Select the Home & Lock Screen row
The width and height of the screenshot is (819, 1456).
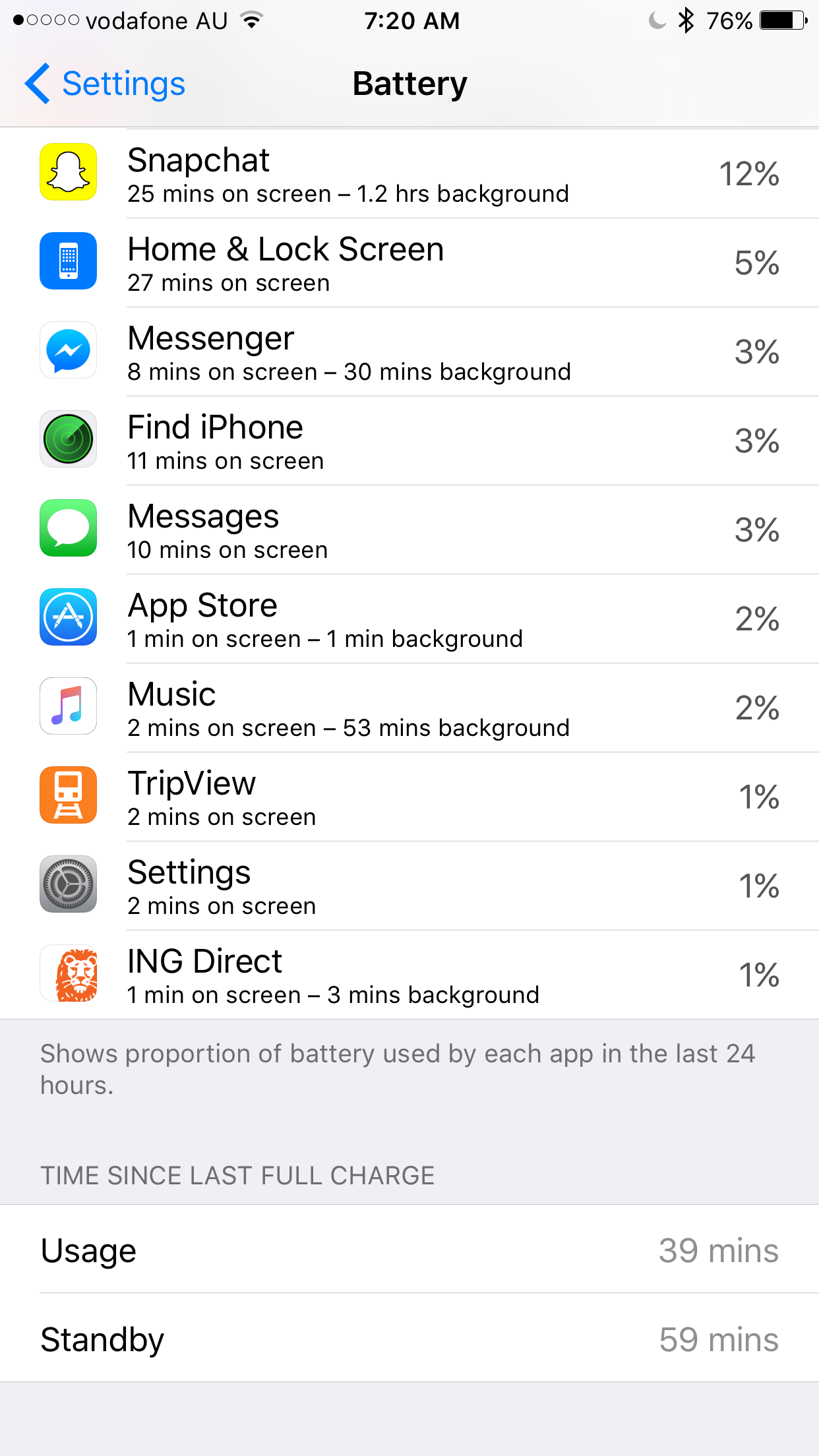point(409,263)
